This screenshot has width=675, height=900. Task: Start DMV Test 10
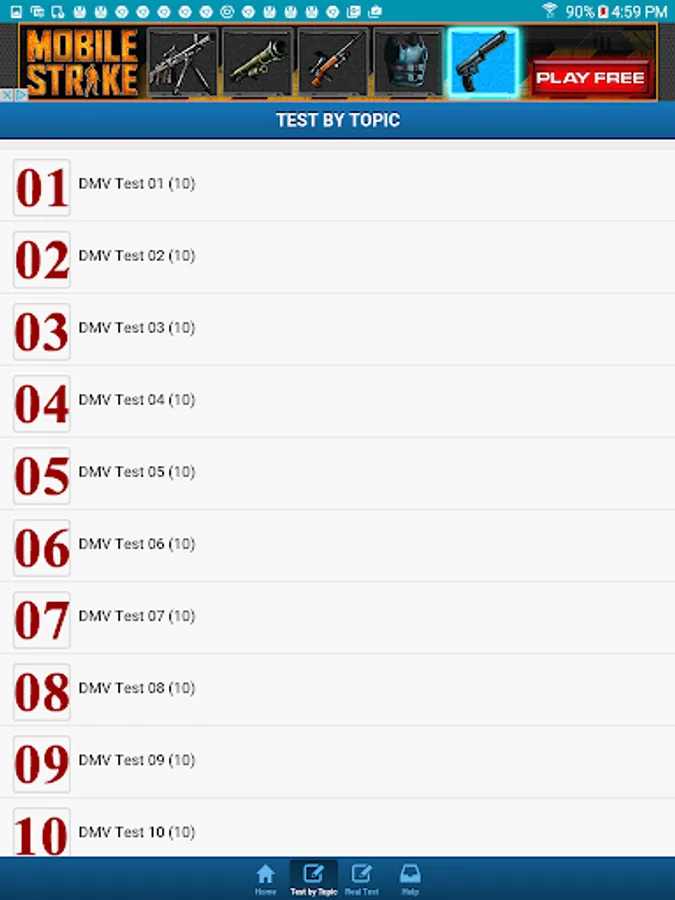(338, 828)
